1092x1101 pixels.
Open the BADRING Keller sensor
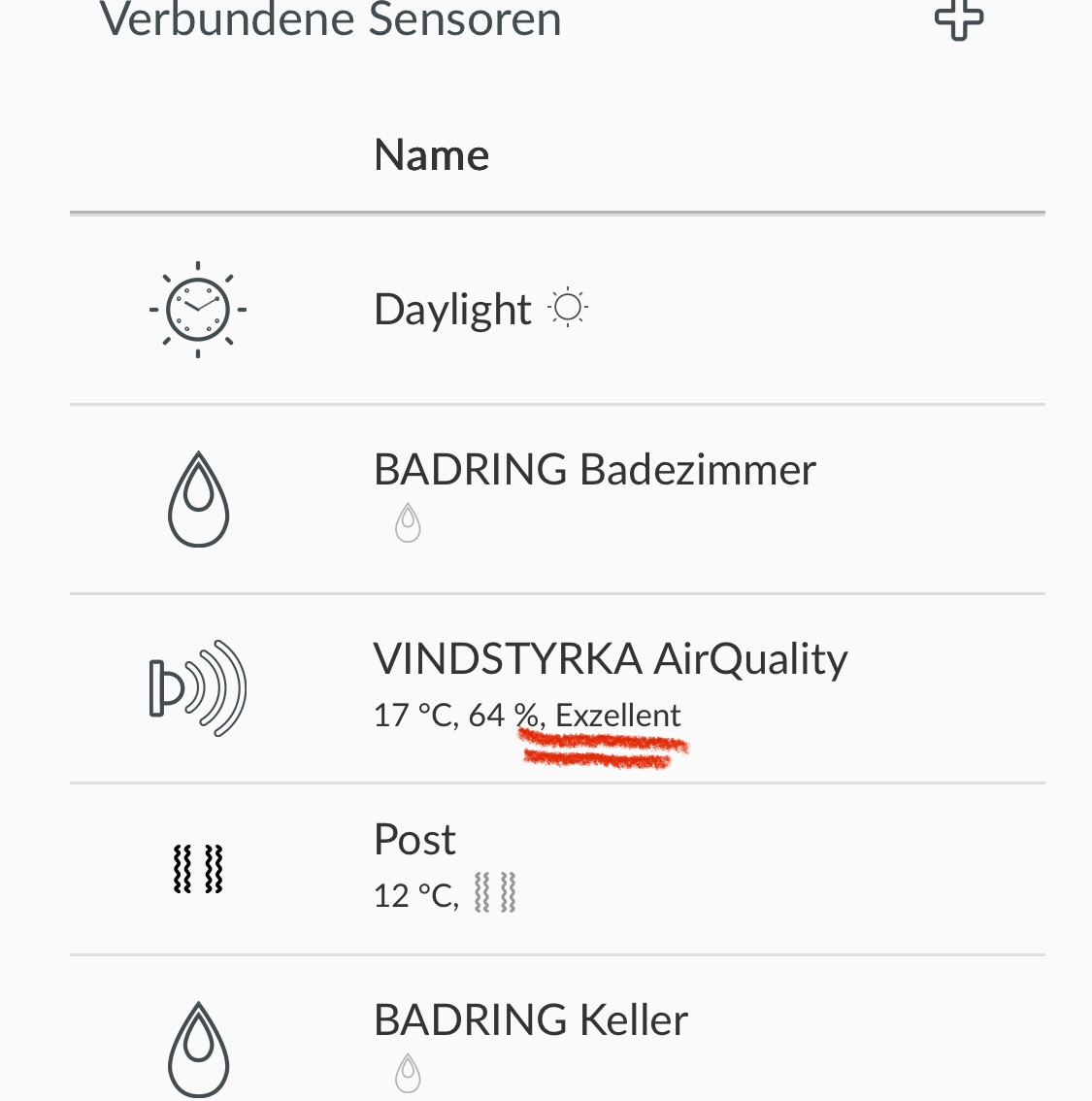coord(531,1021)
